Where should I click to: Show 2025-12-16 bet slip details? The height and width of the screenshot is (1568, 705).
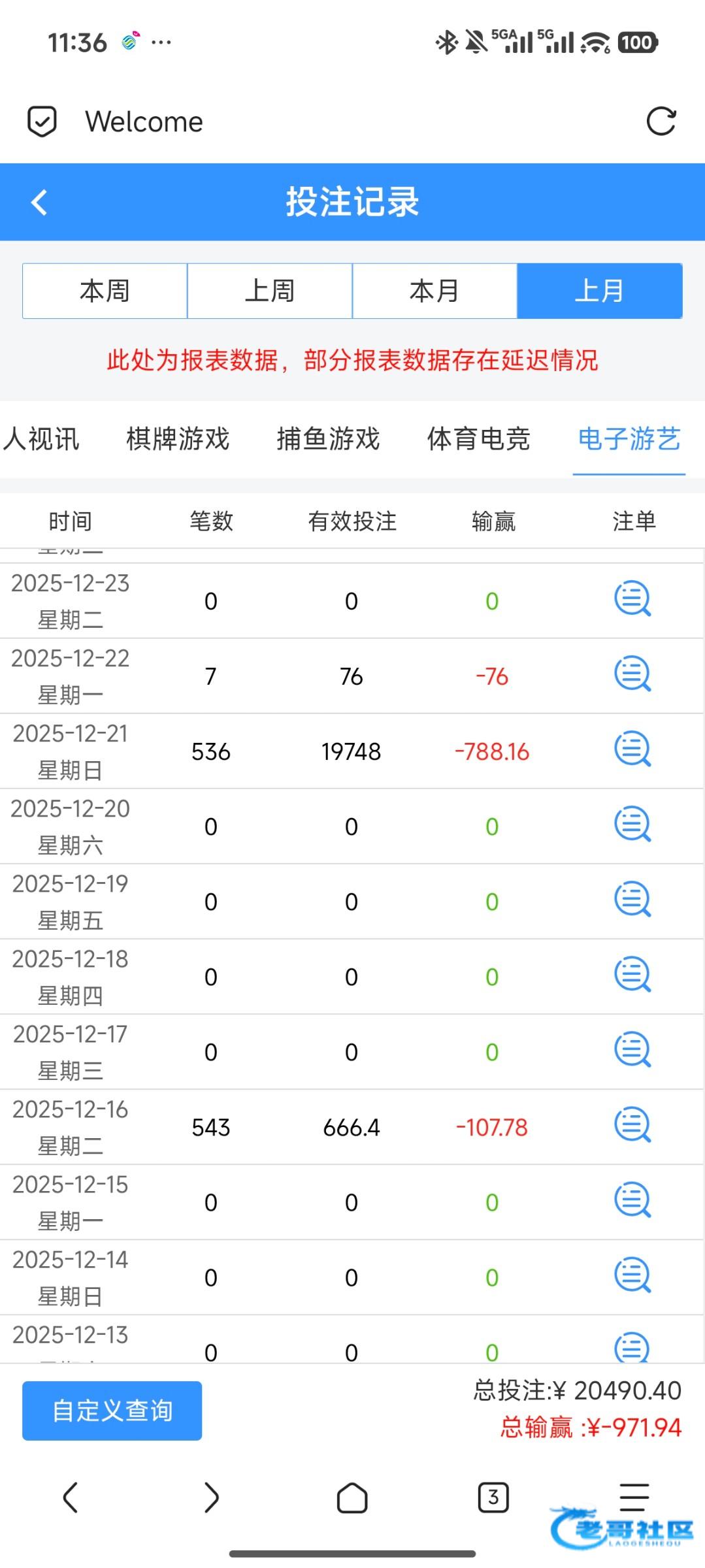click(x=632, y=1125)
